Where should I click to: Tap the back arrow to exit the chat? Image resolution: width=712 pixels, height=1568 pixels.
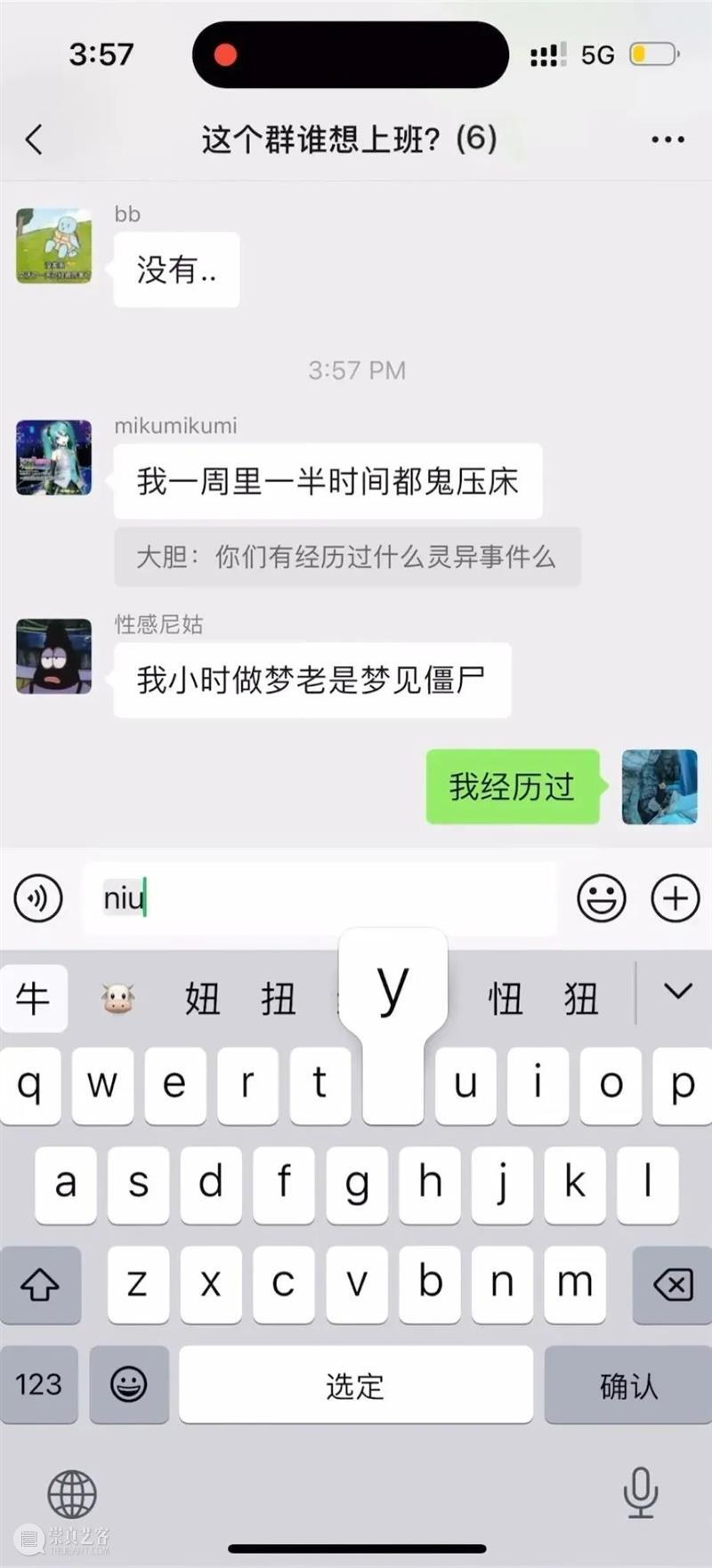click(x=34, y=140)
